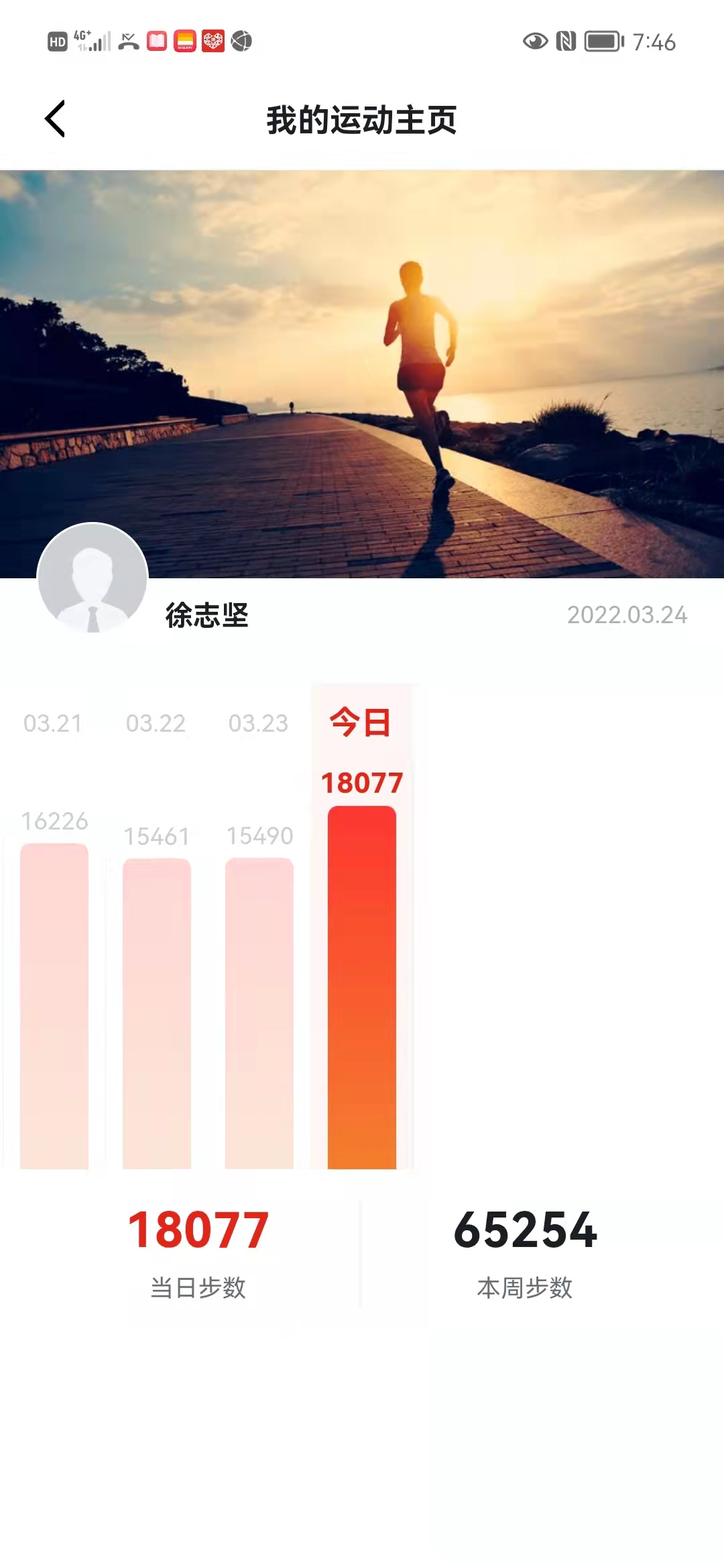Open the profile avatar of 徐志坚
Screen dimensions: 724x1568
pos(93,578)
